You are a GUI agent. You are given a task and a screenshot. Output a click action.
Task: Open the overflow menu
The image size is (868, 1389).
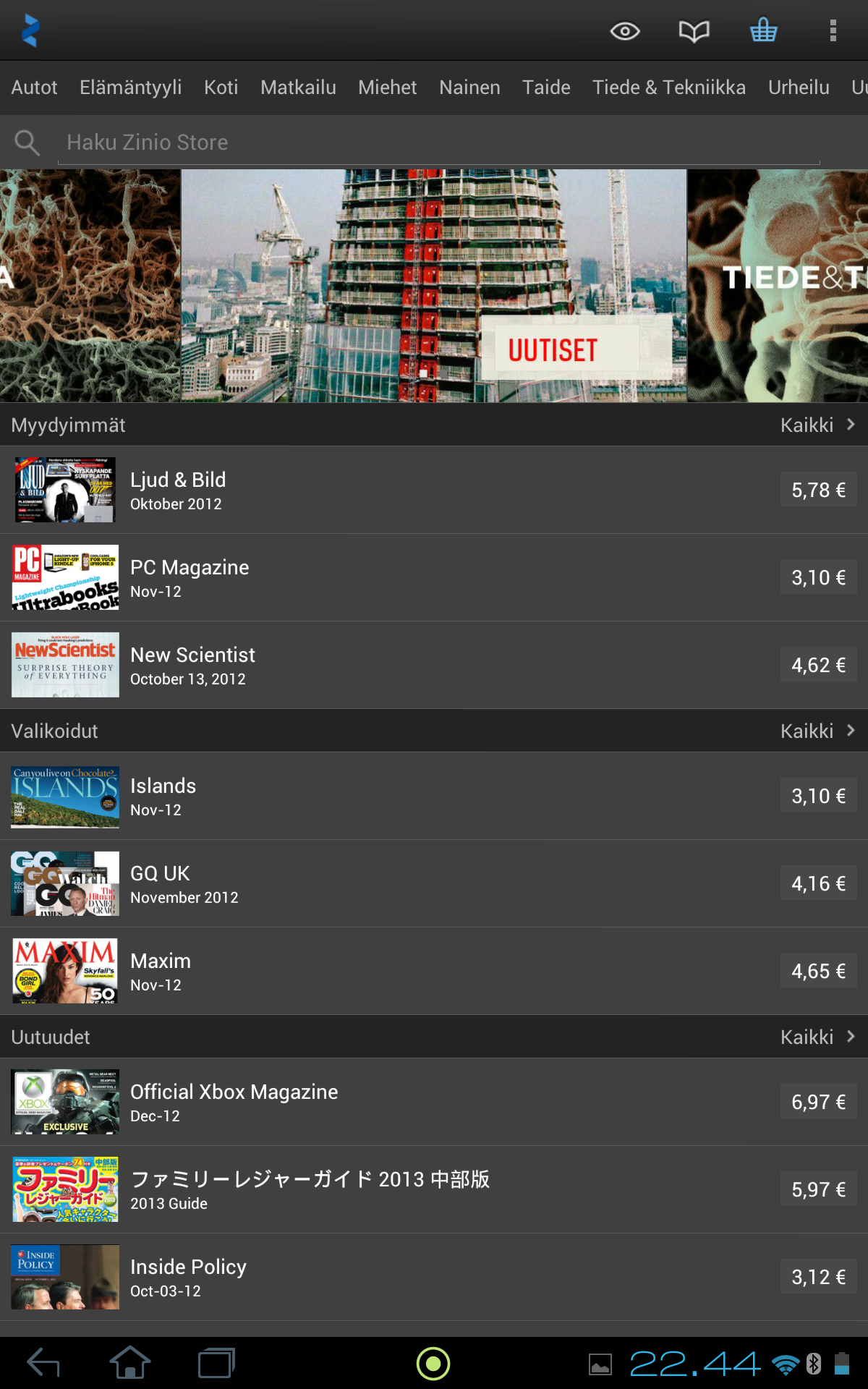[x=833, y=30]
